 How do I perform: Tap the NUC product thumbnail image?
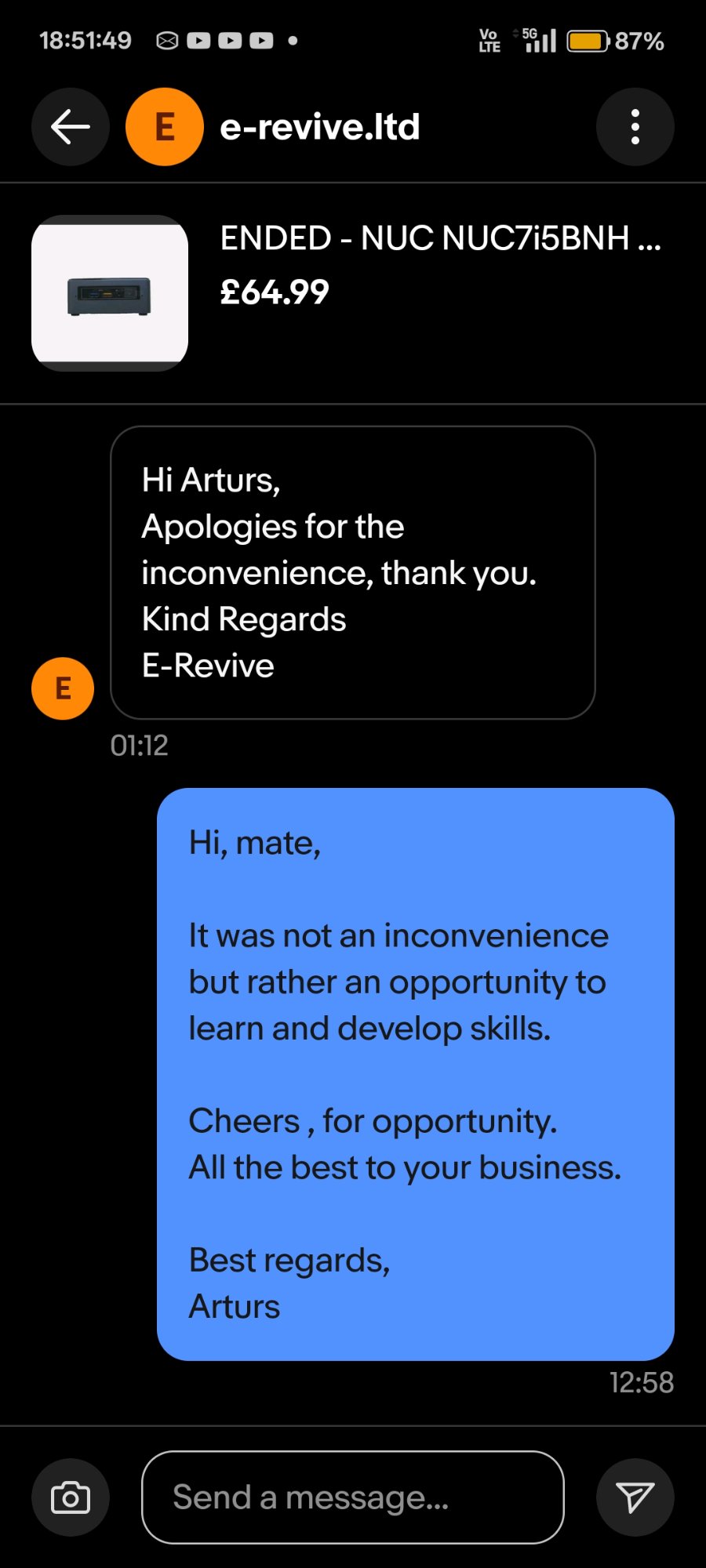coord(110,292)
